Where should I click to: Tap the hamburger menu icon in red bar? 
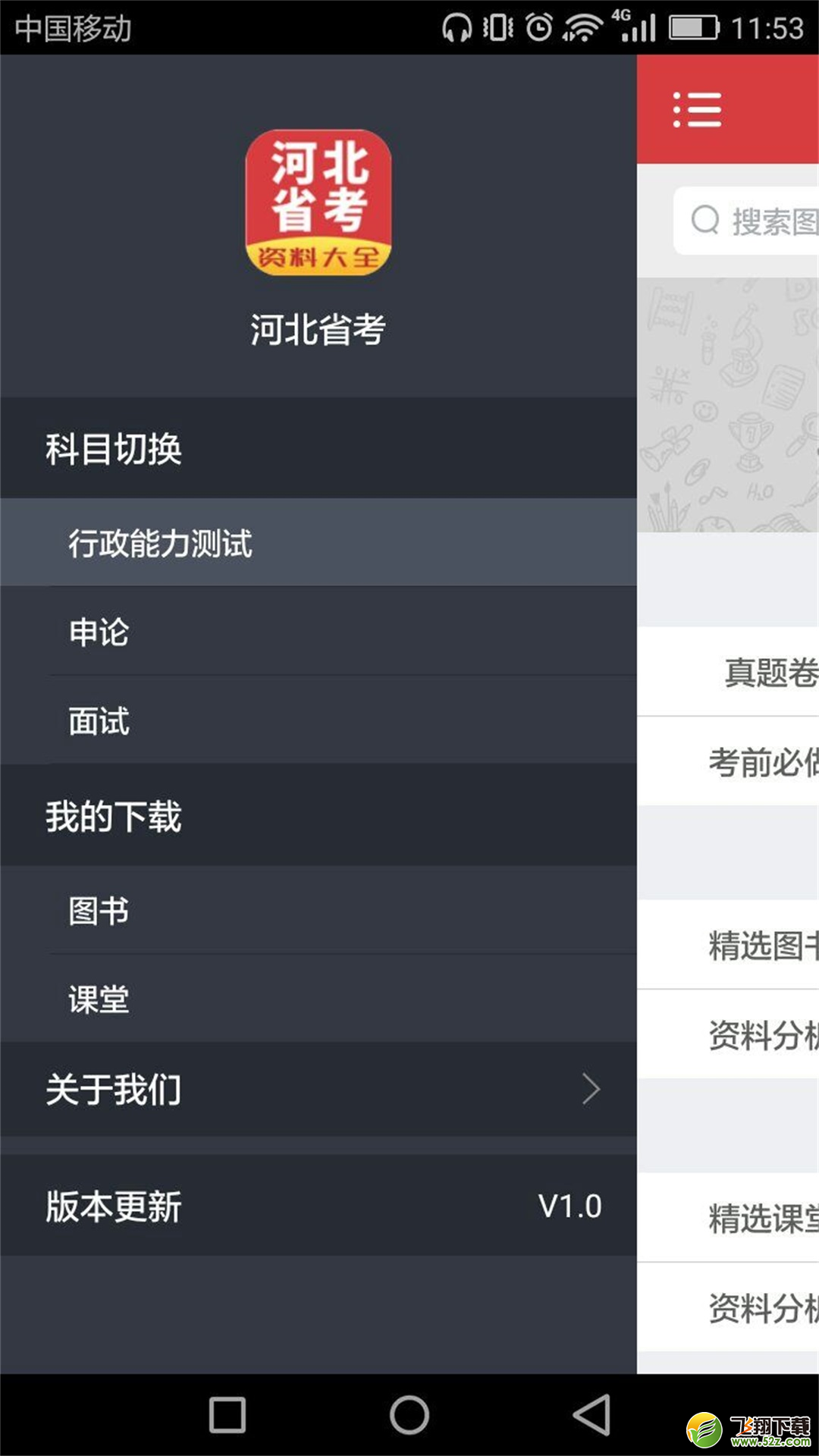(x=697, y=110)
